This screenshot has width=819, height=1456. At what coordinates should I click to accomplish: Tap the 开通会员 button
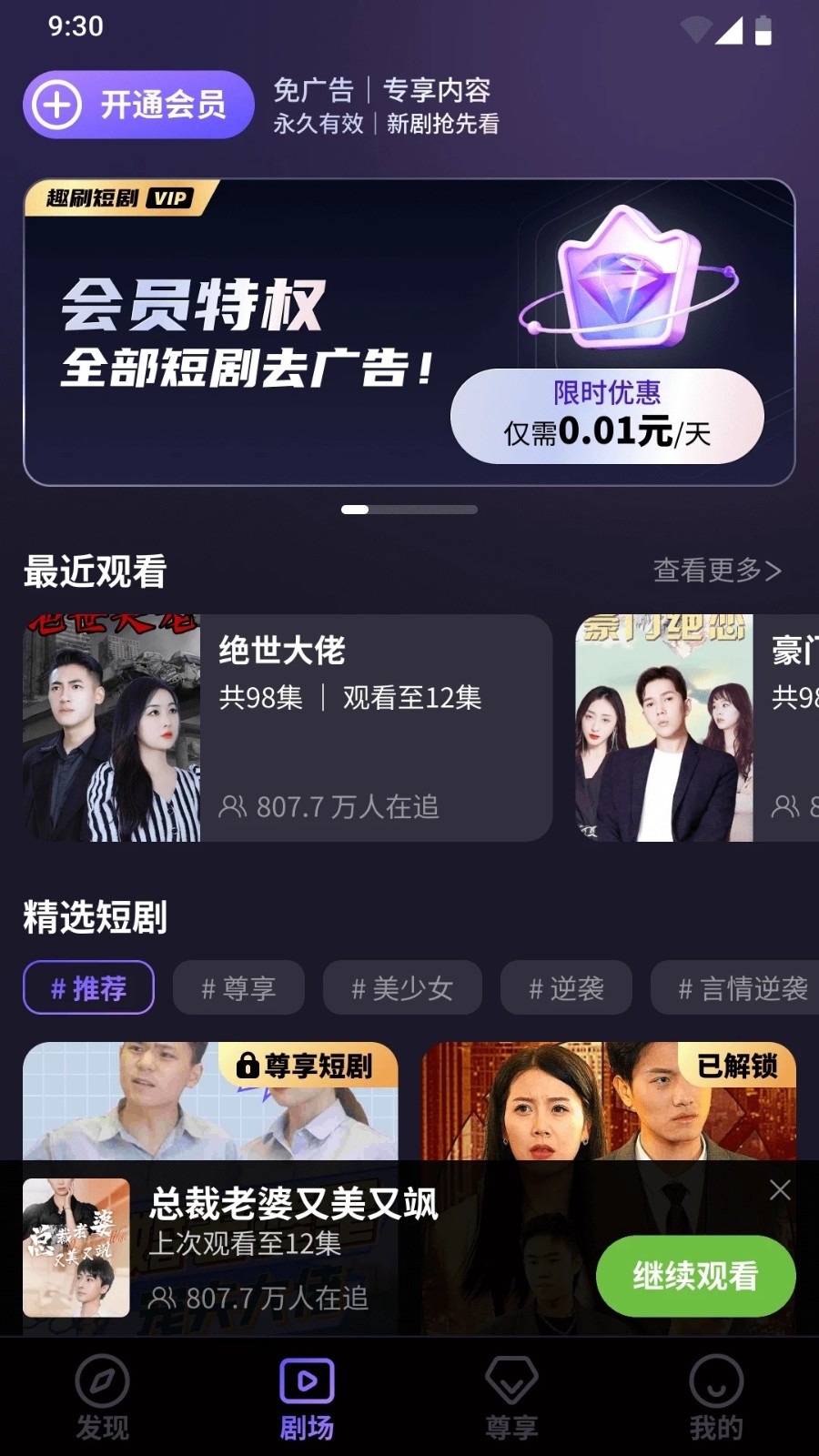[138, 105]
